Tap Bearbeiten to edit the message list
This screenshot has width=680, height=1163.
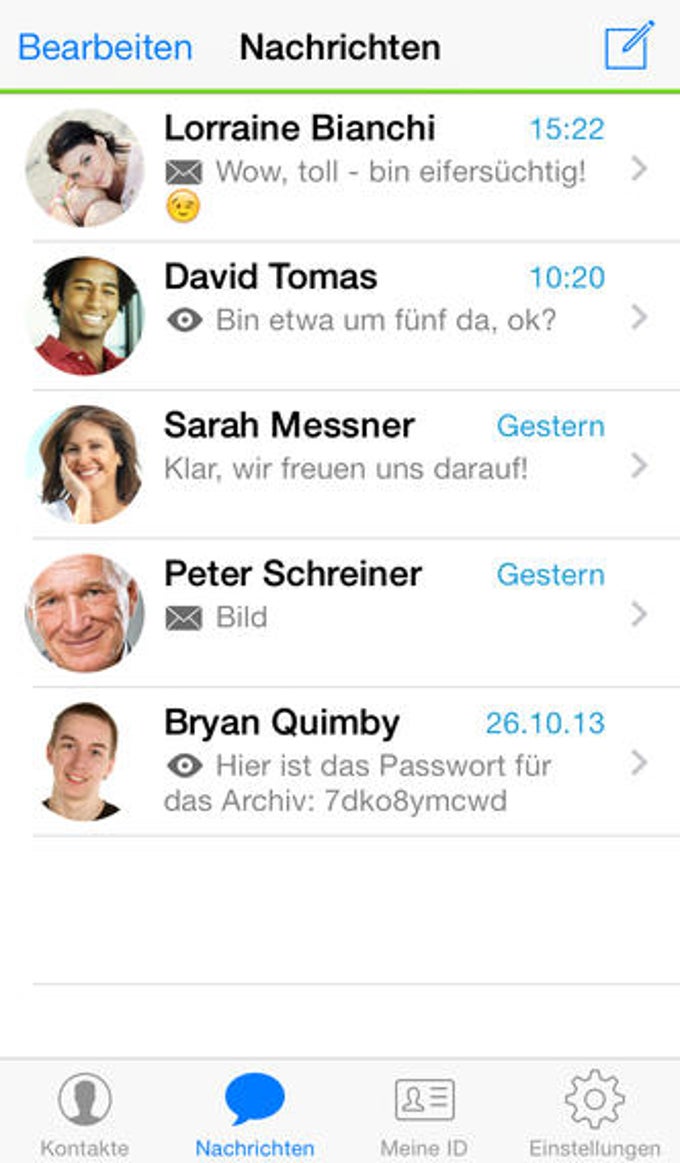pyautogui.click(x=105, y=47)
